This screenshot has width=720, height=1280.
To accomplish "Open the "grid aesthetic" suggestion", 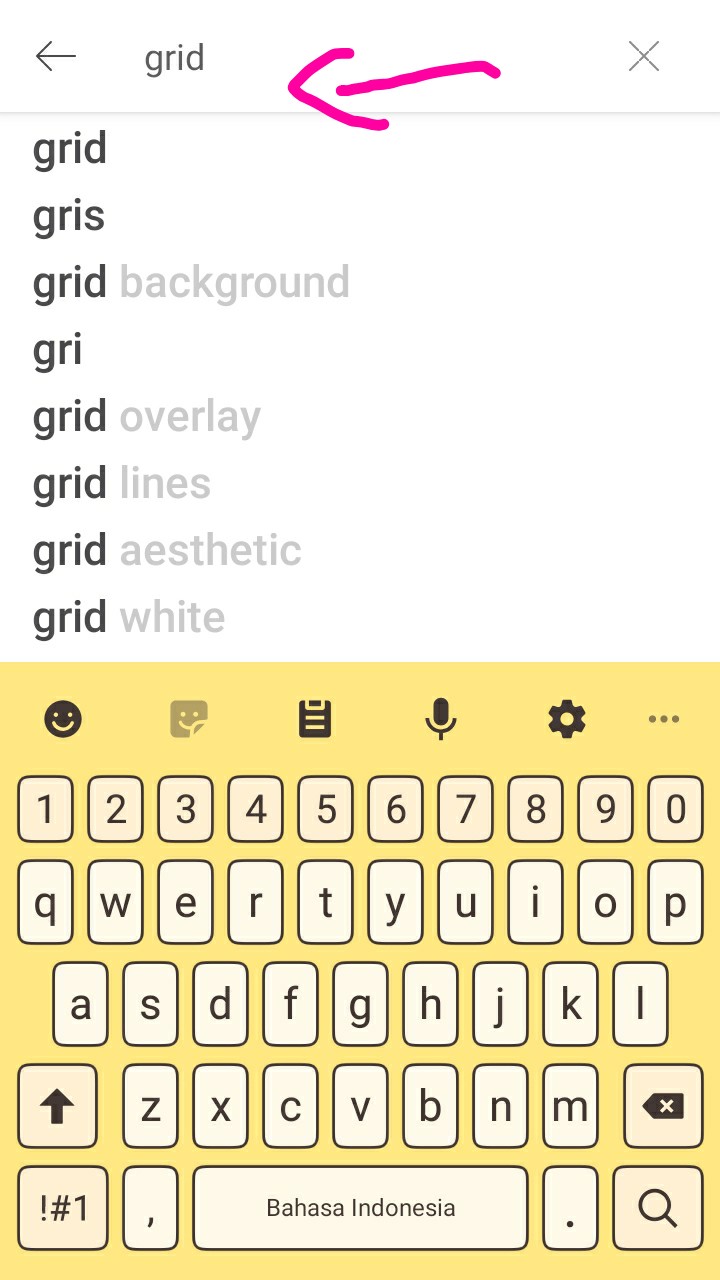I will pyautogui.click(x=167, y=551).
